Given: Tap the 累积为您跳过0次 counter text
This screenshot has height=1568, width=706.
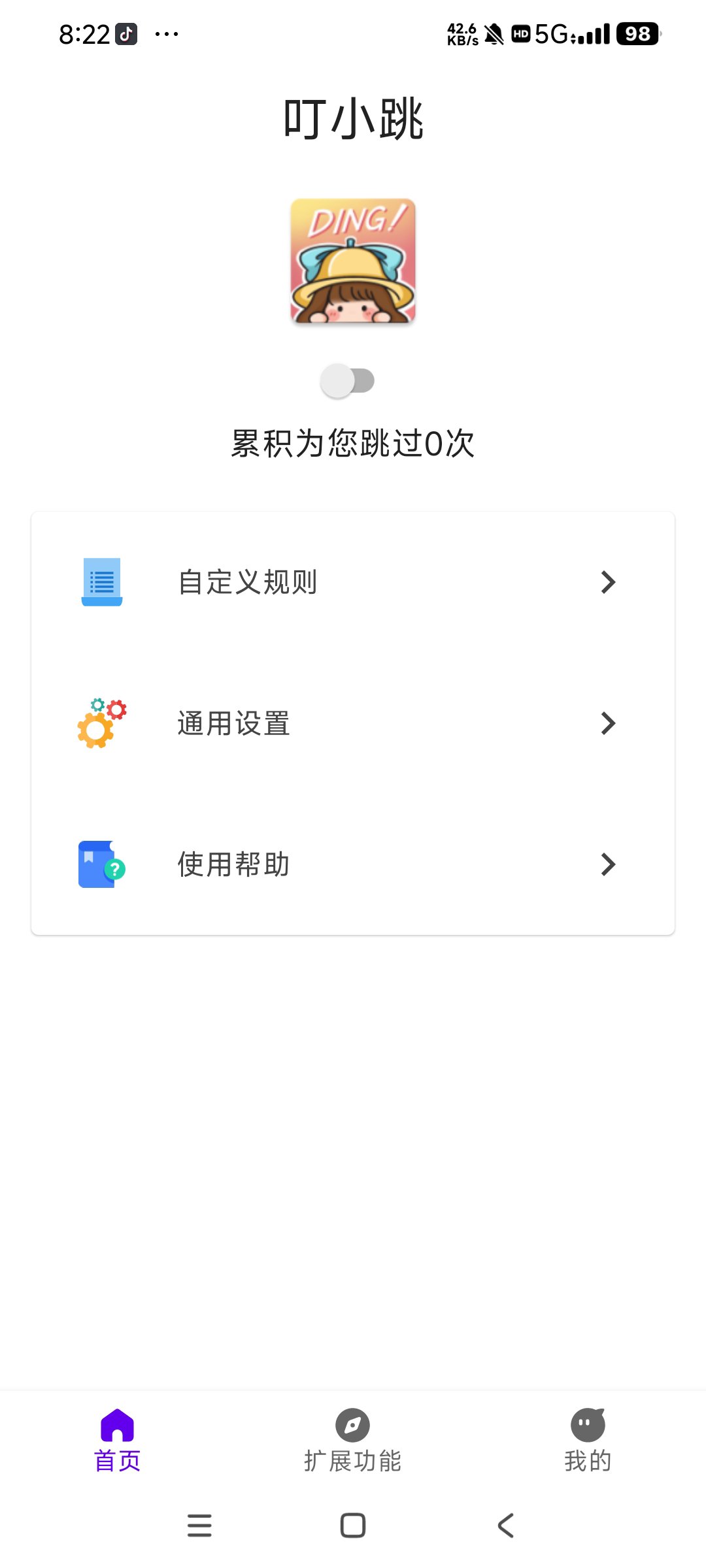Looking at the screenshot, I should [x=352, y=443].
